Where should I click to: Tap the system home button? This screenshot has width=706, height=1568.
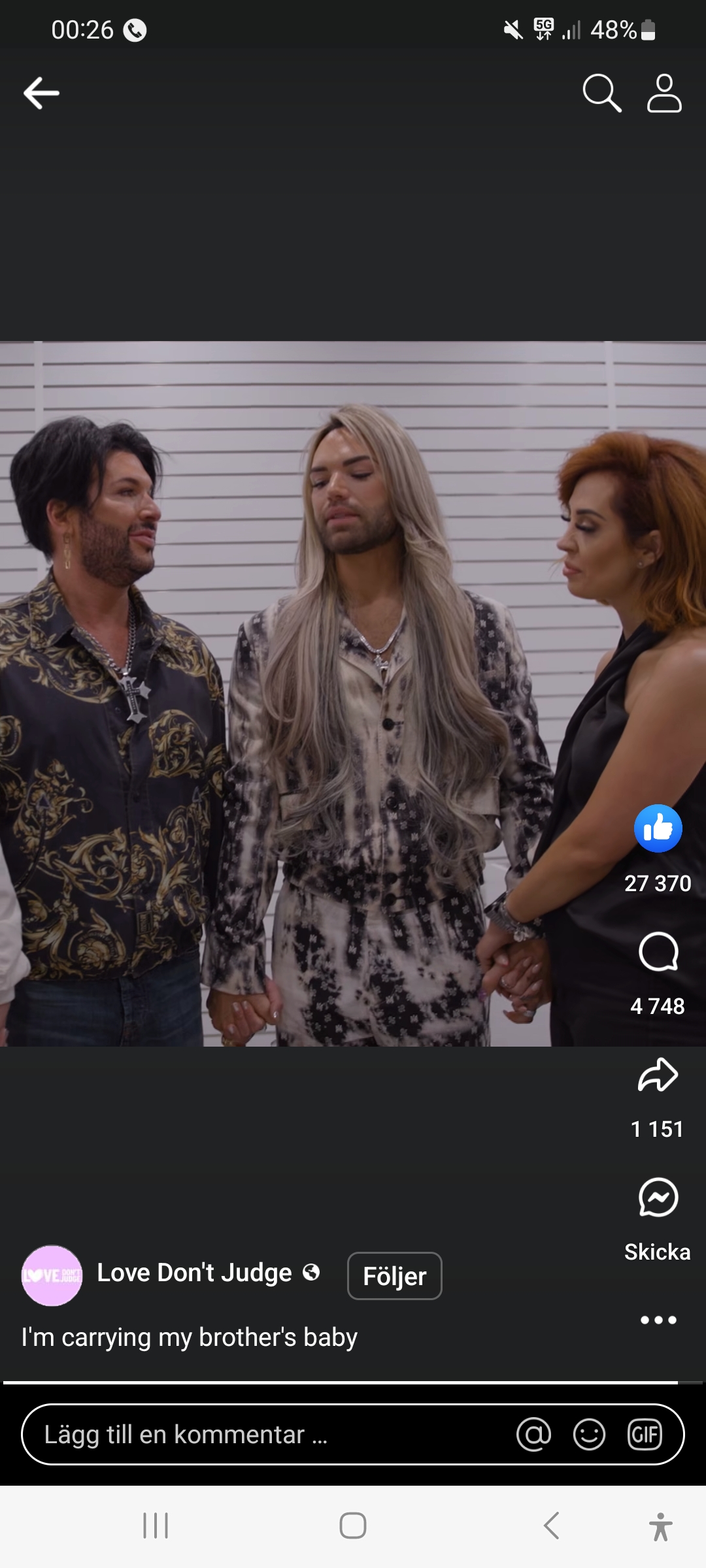[353, 1526]
